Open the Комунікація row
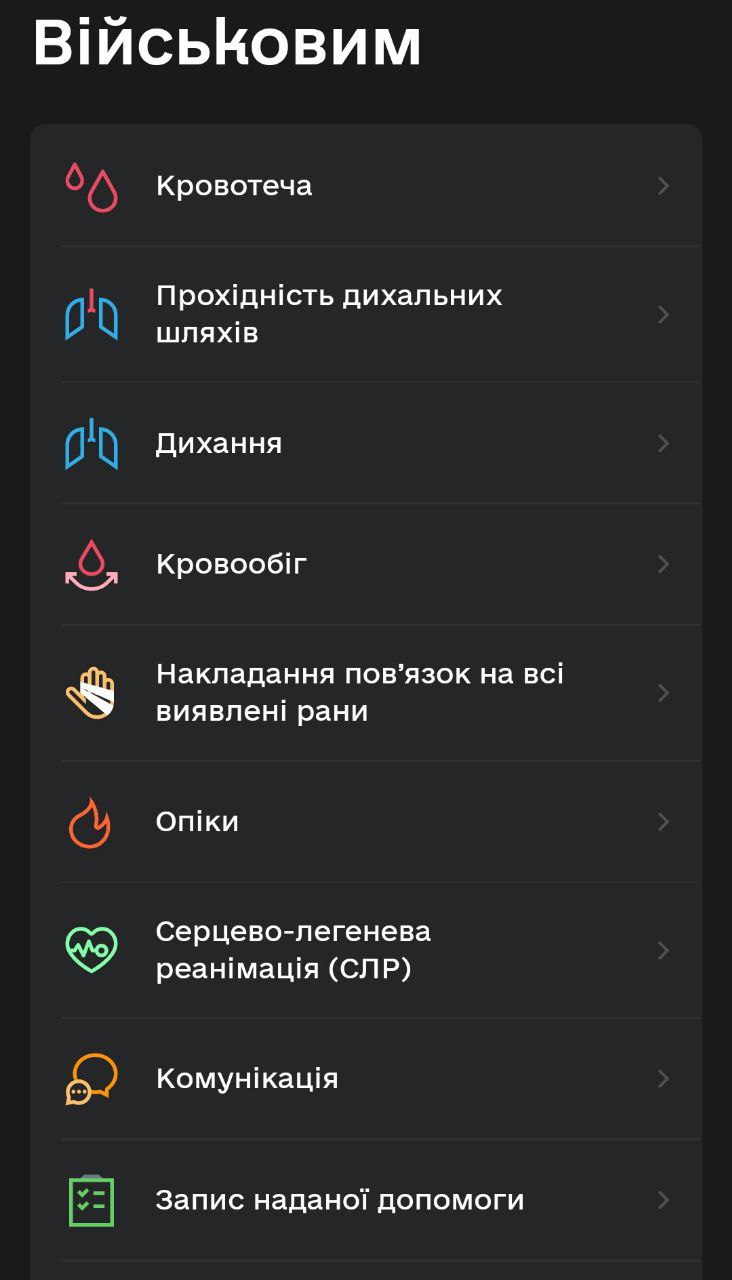The height and width of the screenshot is (1280, 732). 366,1078
